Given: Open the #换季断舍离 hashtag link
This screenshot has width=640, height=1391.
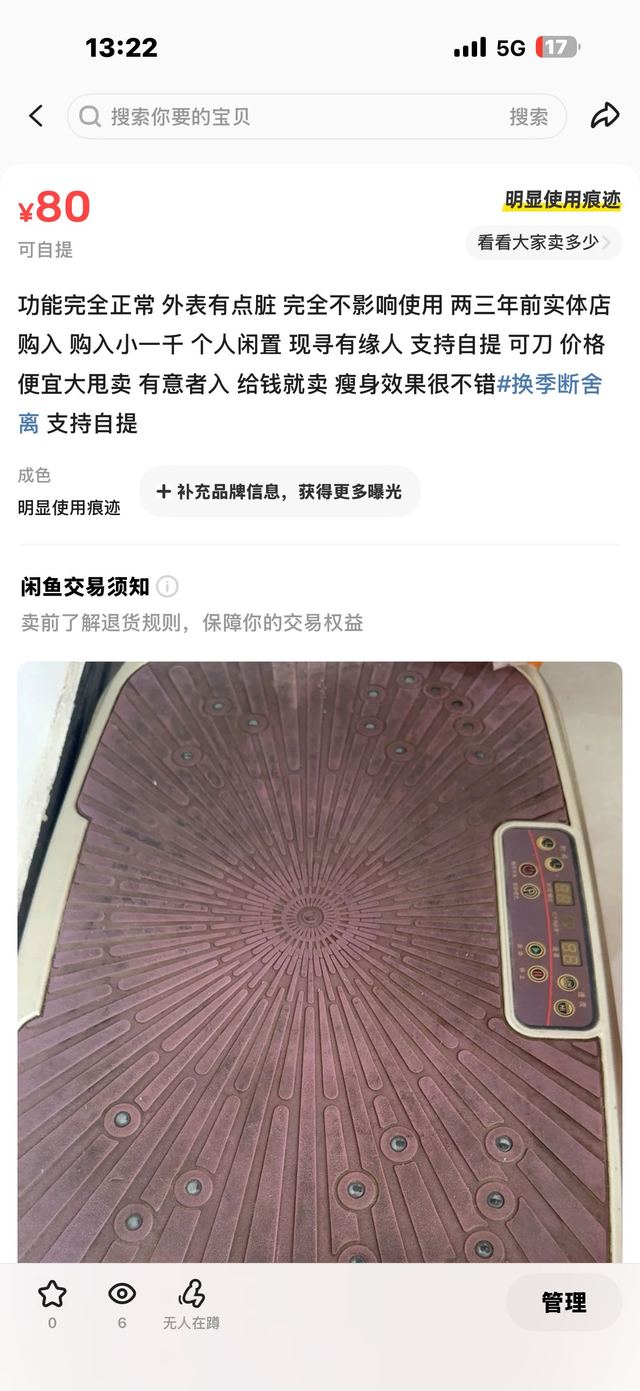Looking at the screenshot, I should (x=549, y=384).
